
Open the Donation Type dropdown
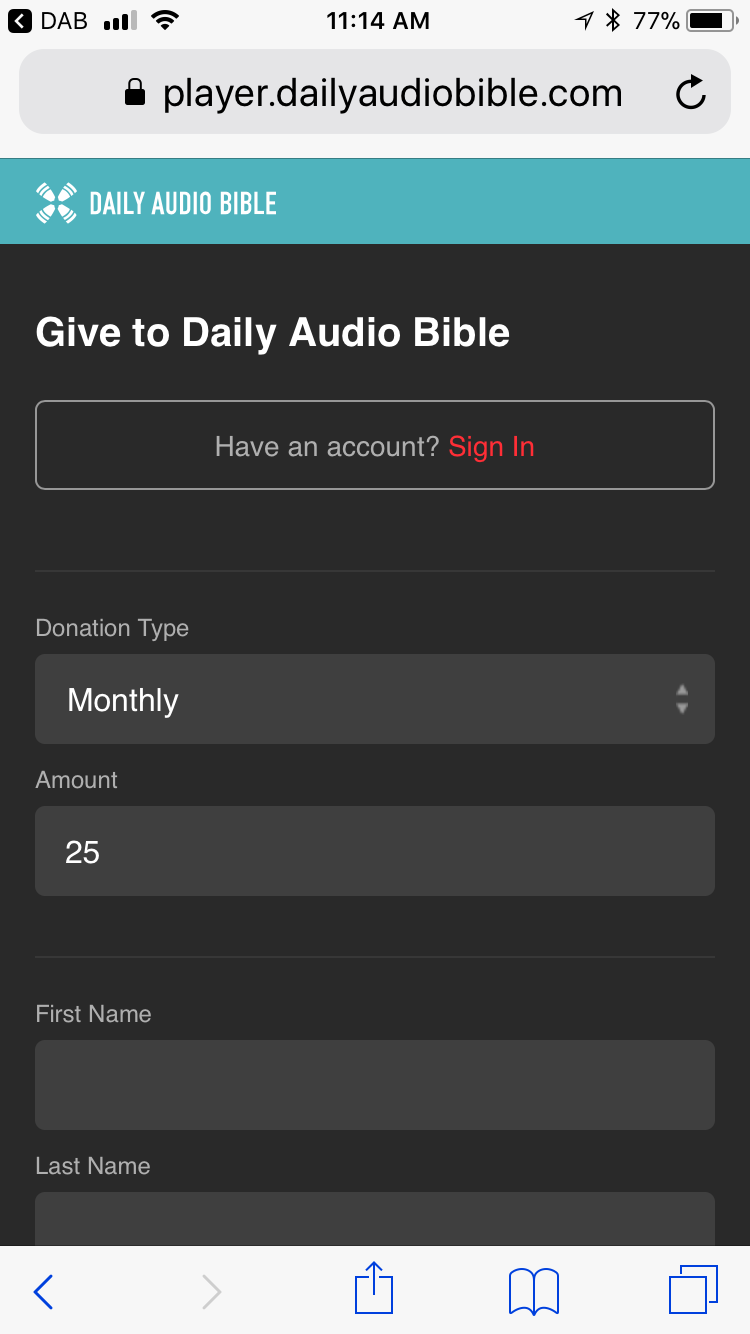(x=375, y=699)
